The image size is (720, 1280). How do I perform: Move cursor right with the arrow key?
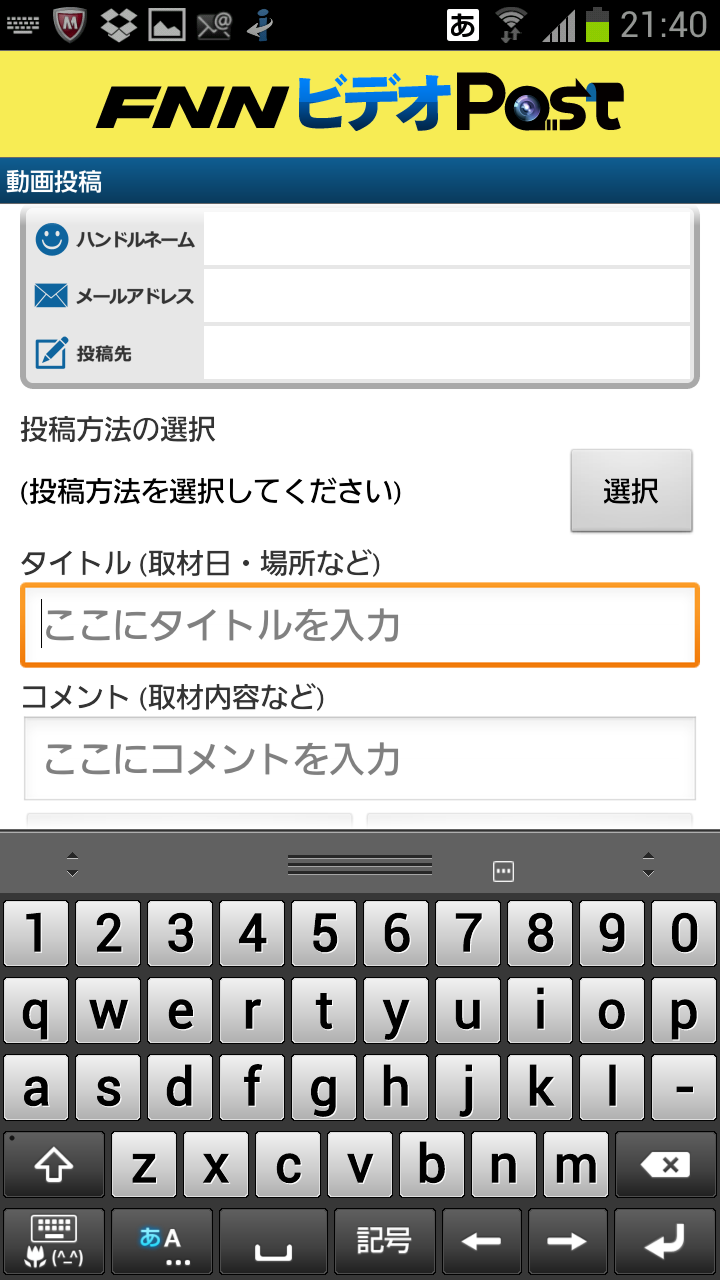tap(567, 1243)
